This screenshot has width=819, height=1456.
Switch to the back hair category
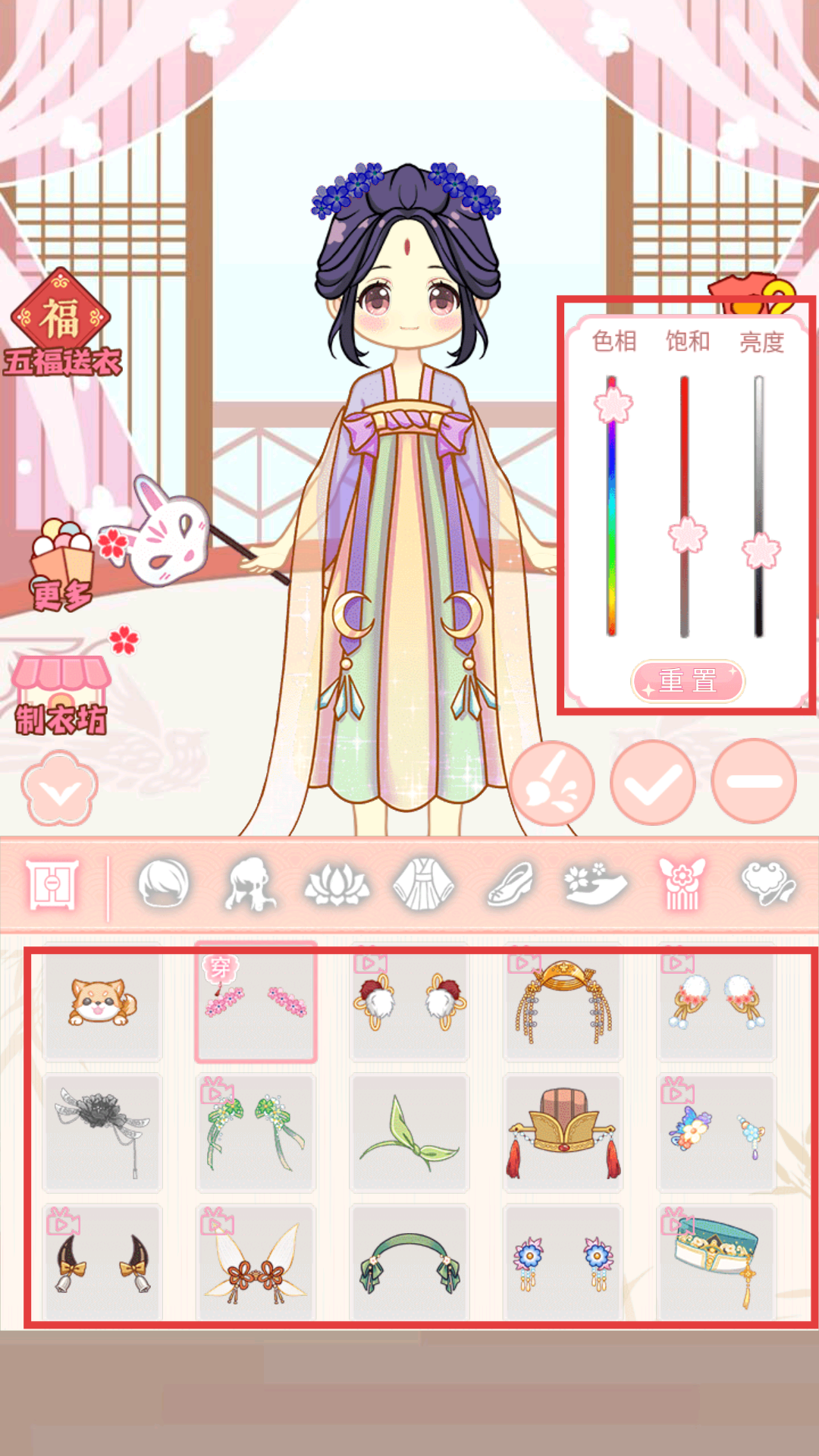point(250,883)
